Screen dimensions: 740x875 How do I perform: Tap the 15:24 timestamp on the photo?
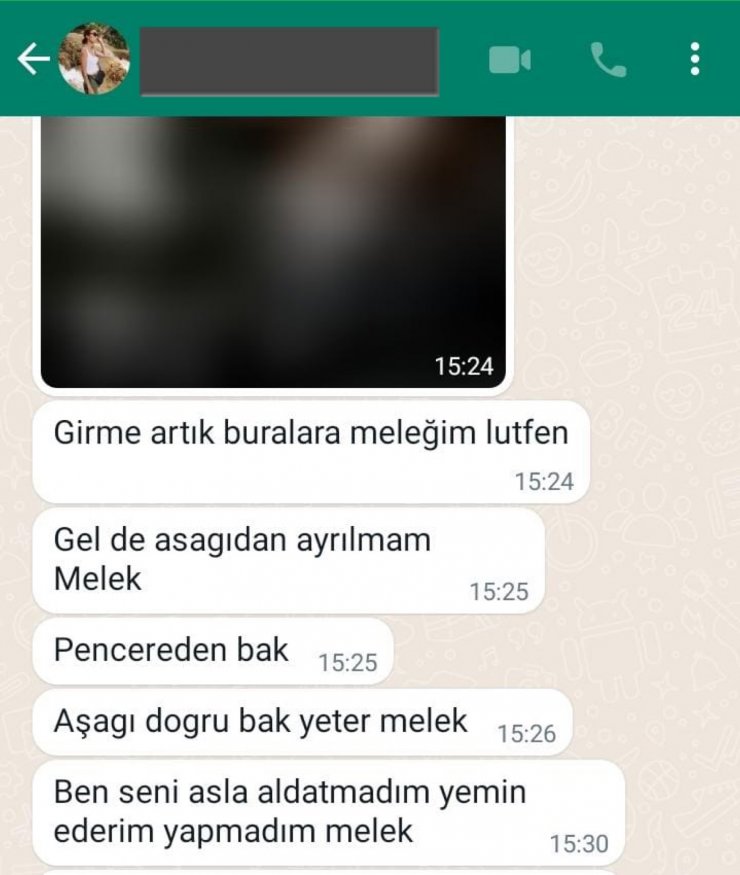tap(463, 366)
